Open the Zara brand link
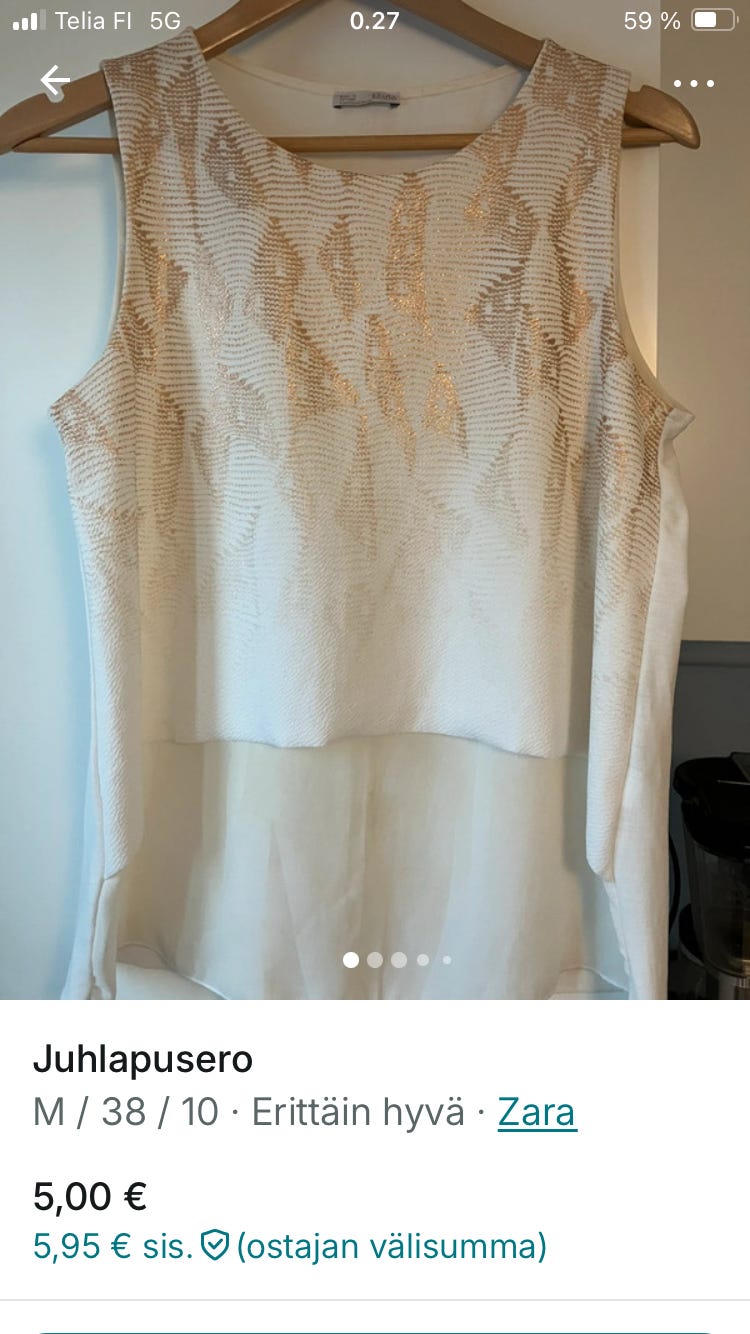The height and width of the screenshot is (1334, 750). 537,1112
